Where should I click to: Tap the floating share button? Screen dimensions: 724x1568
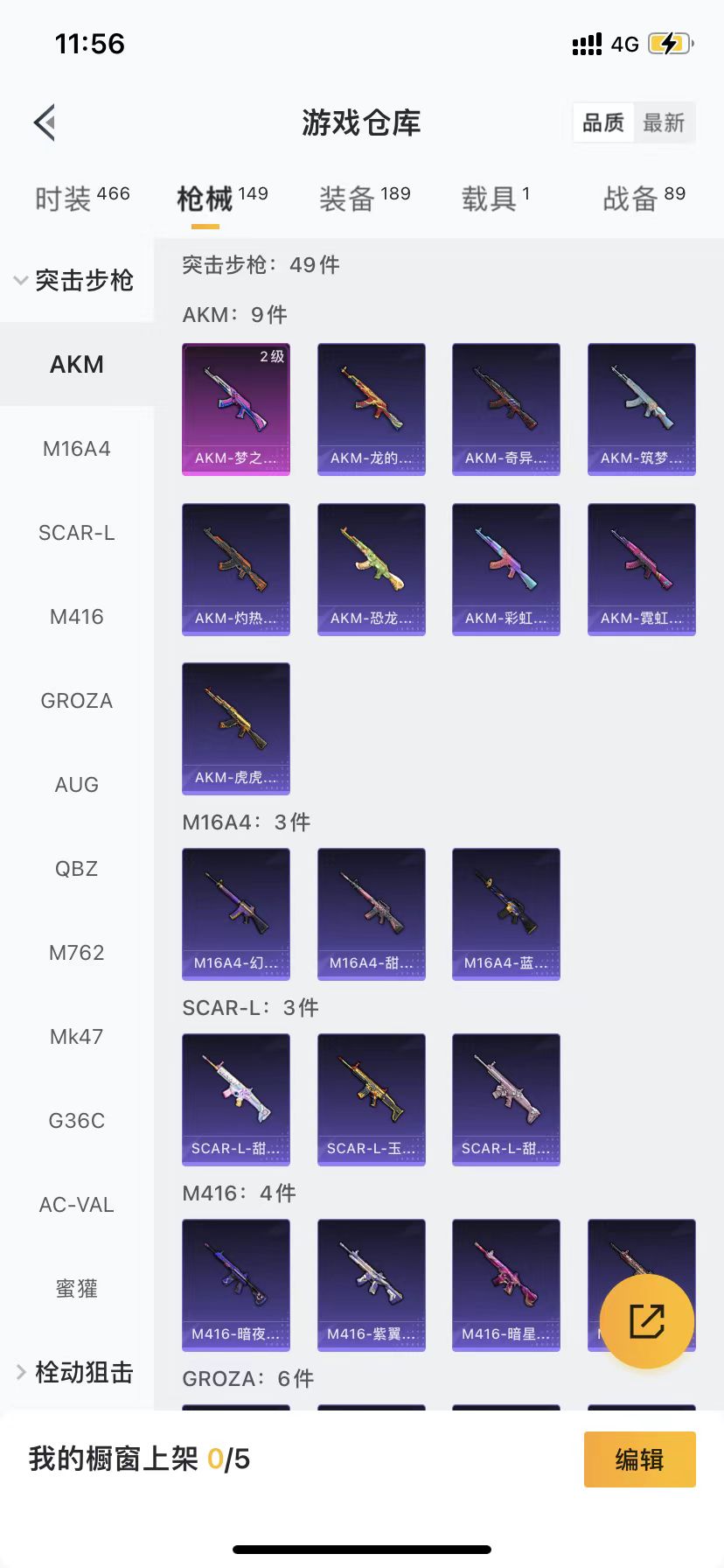point(647,1321)
